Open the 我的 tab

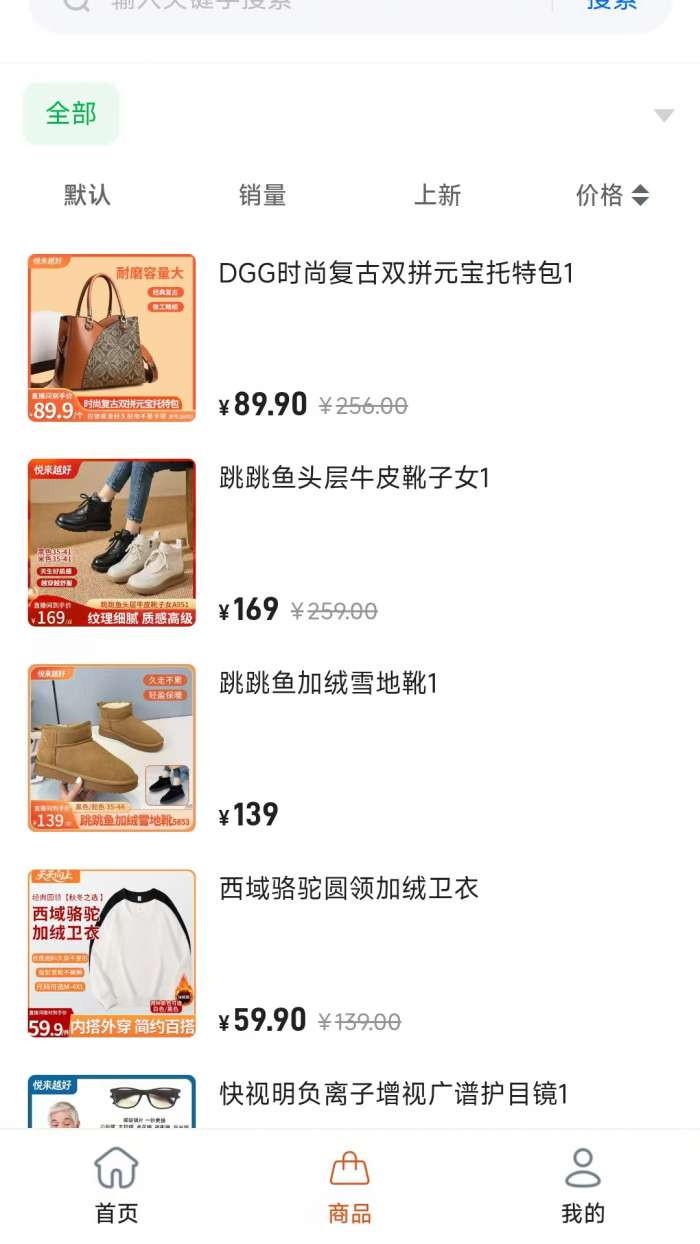coord(583,1187)
